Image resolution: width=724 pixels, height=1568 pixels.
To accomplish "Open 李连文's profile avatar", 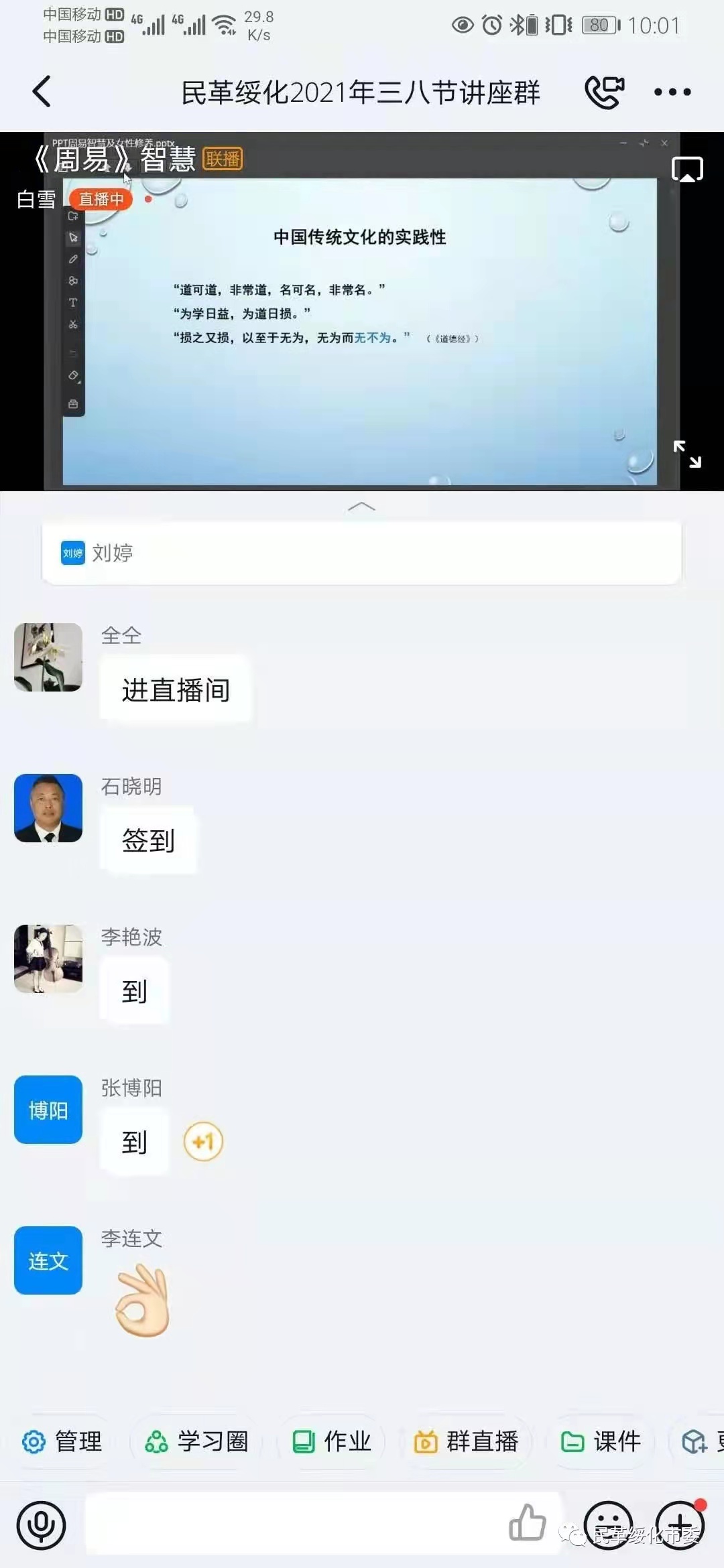I will tap(48, 1260).
